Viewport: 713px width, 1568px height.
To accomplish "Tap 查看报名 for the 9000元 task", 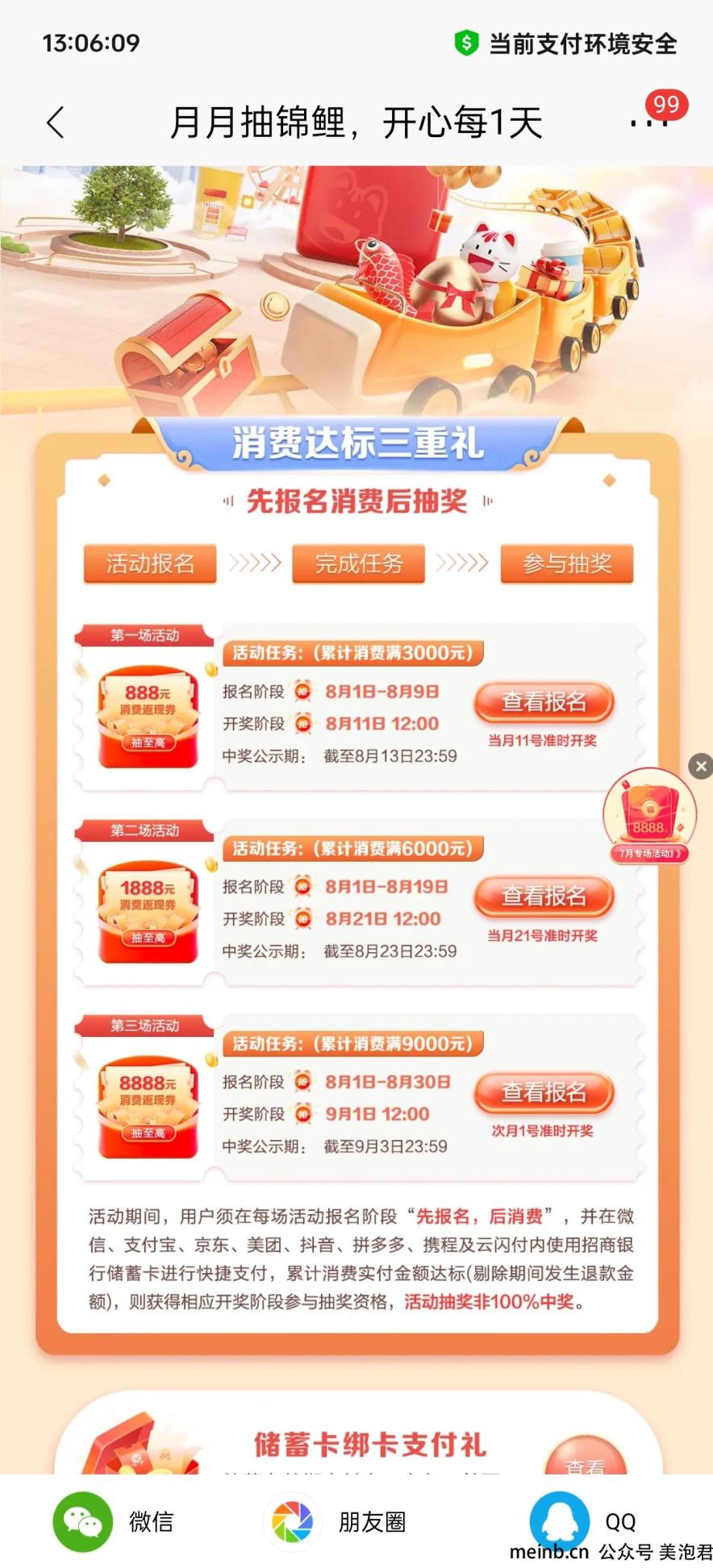I will 544,1092.
